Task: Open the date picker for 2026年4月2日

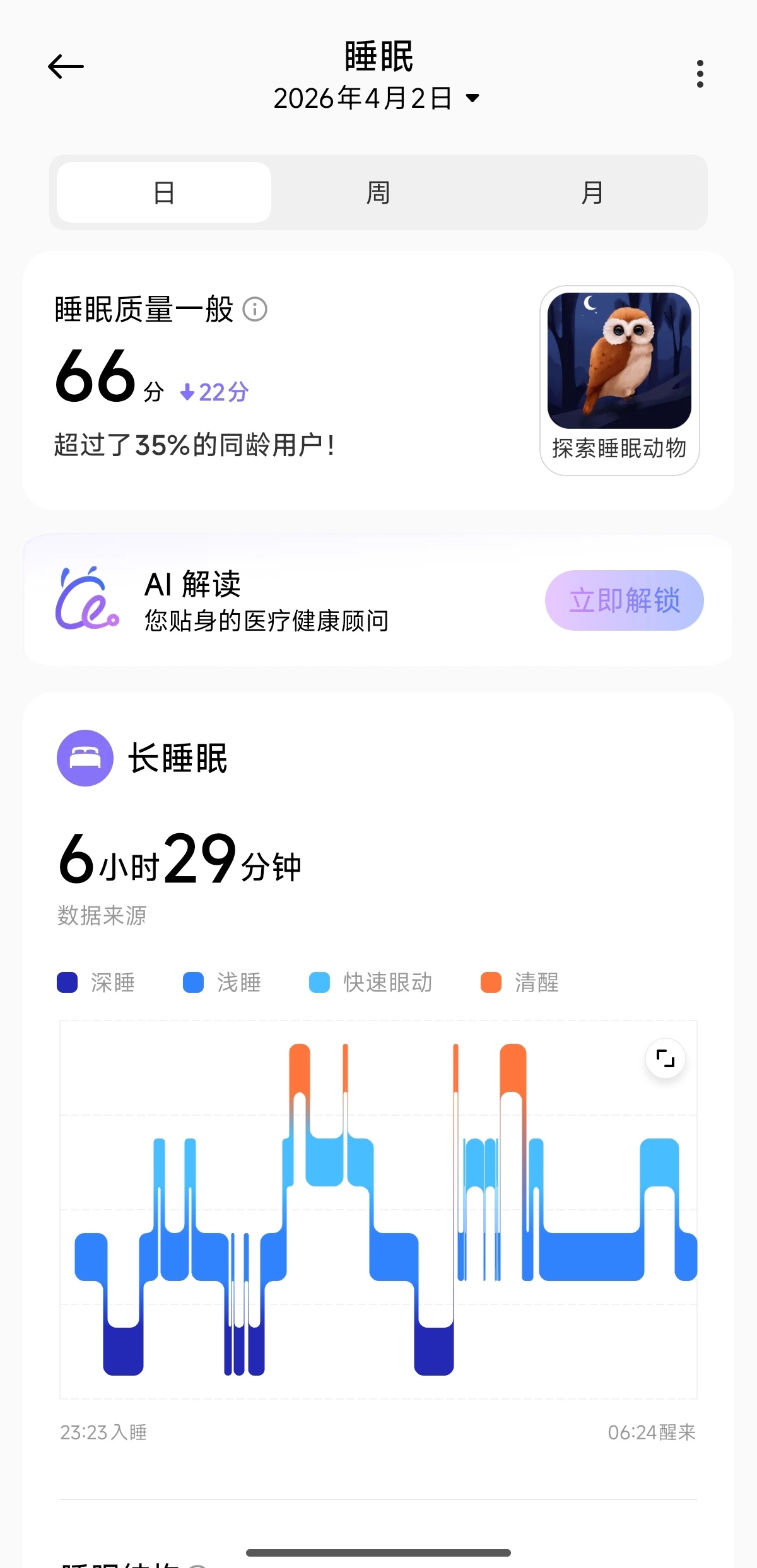Action: [x=376, y=98]
